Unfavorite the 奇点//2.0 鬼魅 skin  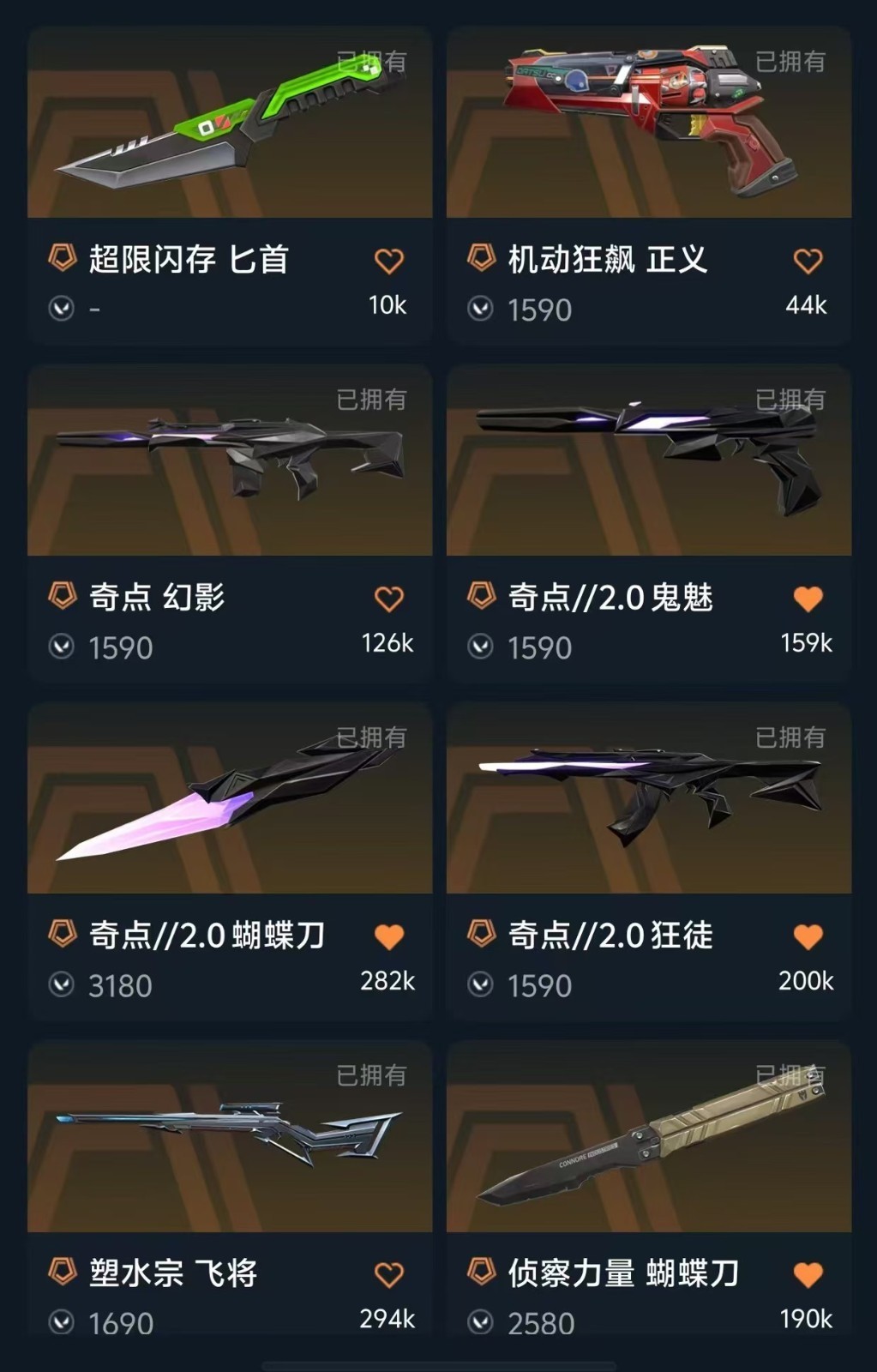coord(808,599)
